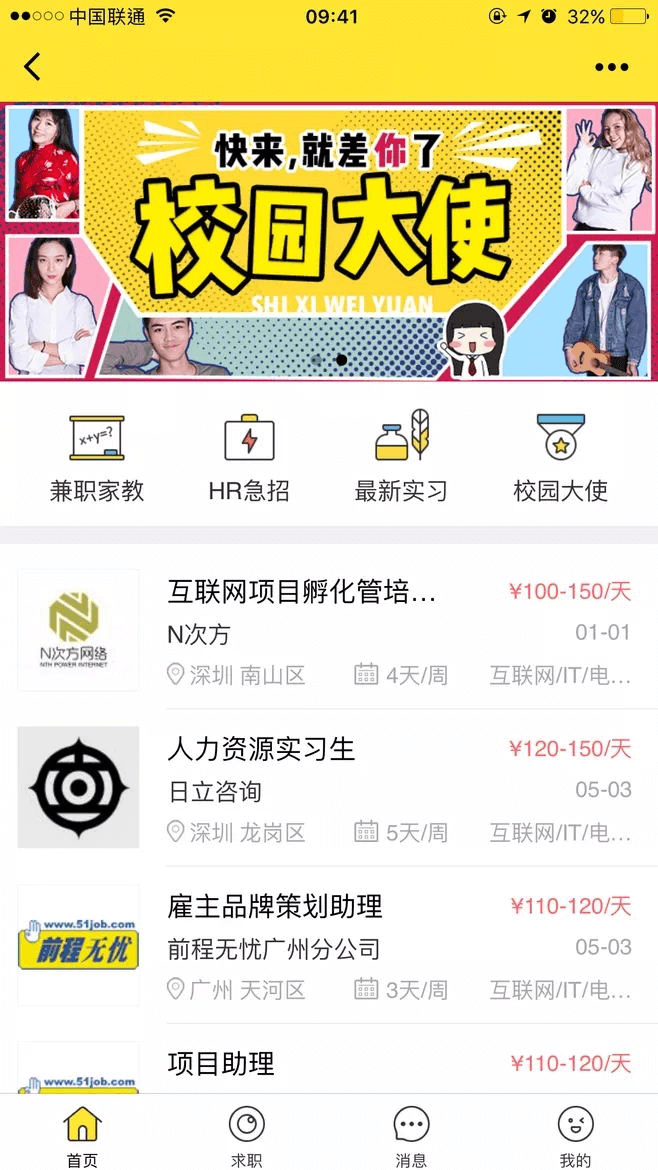Go back using the back arrow
The width and height of the screenshot is (658, 1170).
(x=33, y=67)
